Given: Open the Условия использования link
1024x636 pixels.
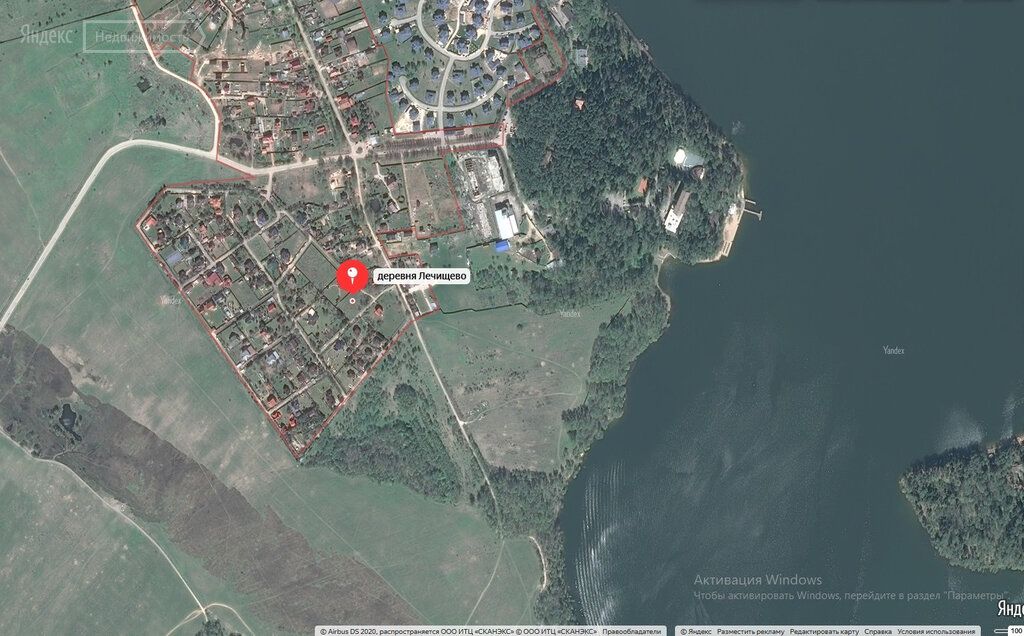Looking at the screenshot, I should point(936,631).
